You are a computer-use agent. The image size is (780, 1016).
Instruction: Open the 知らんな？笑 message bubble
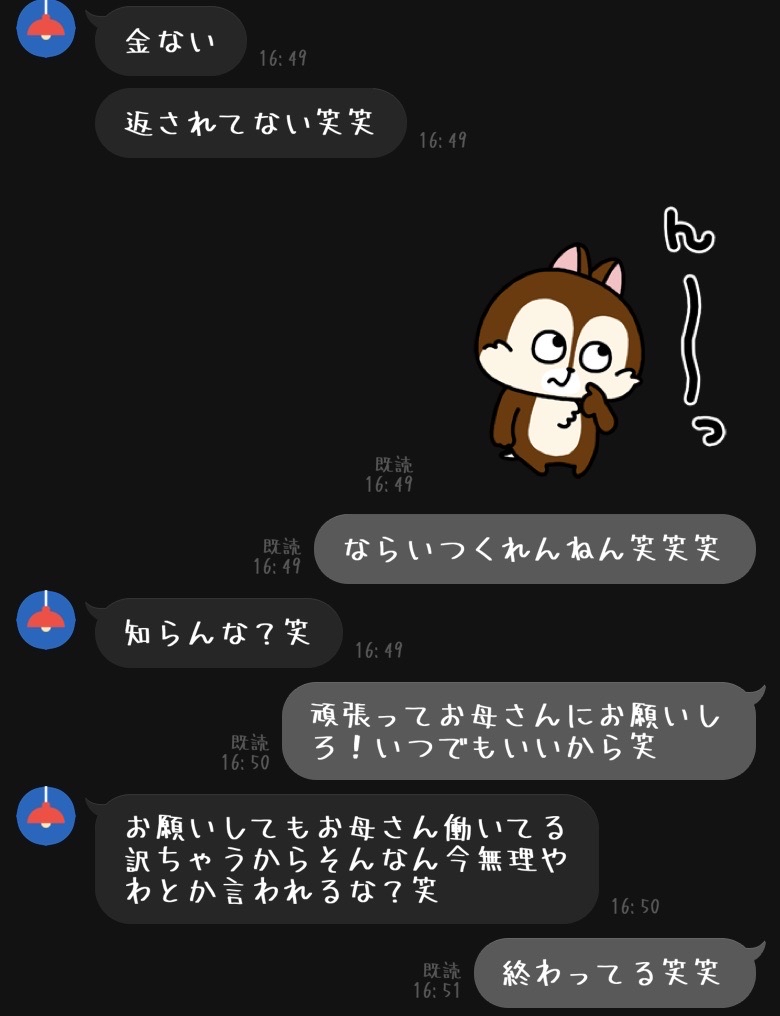pos(218,632)
